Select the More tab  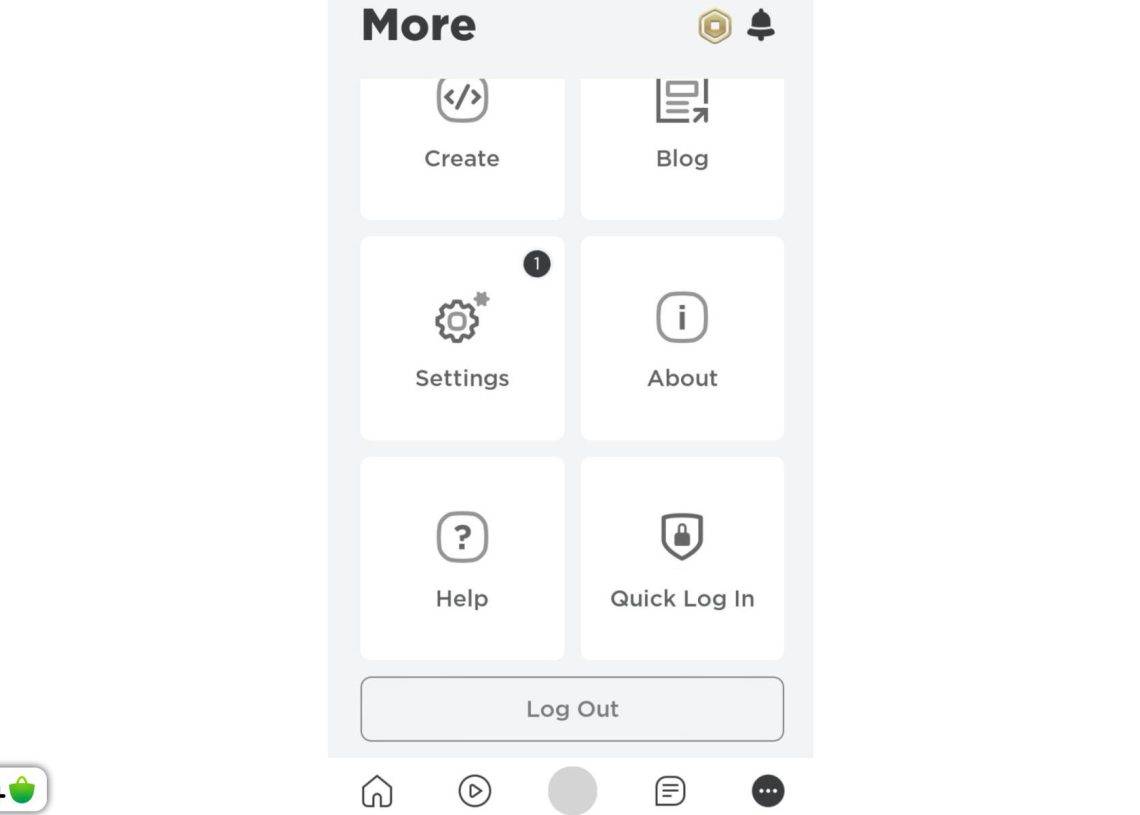pyautogui.click(x=768, y=791)
